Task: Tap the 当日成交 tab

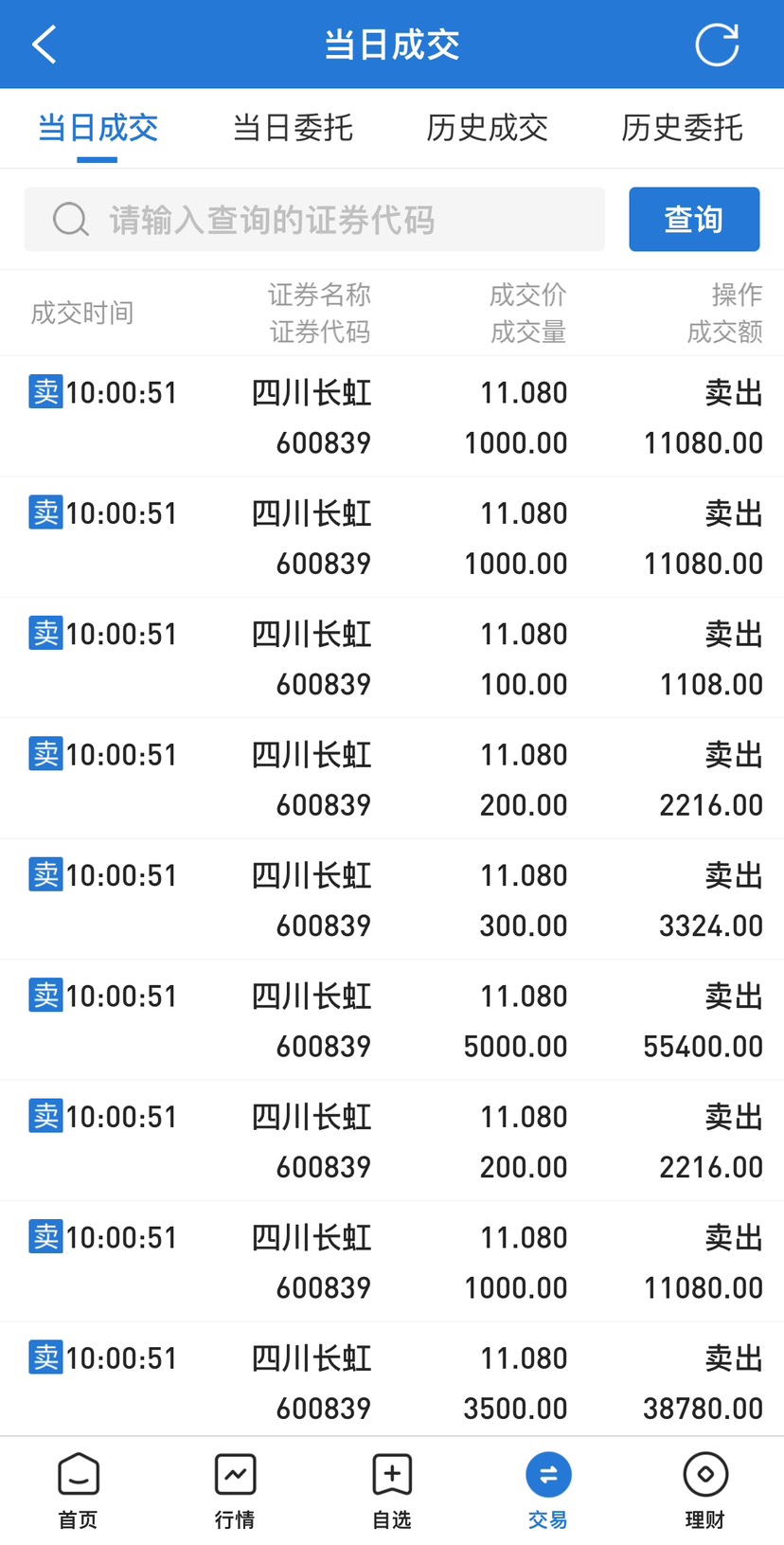Action: coord(98,128)
